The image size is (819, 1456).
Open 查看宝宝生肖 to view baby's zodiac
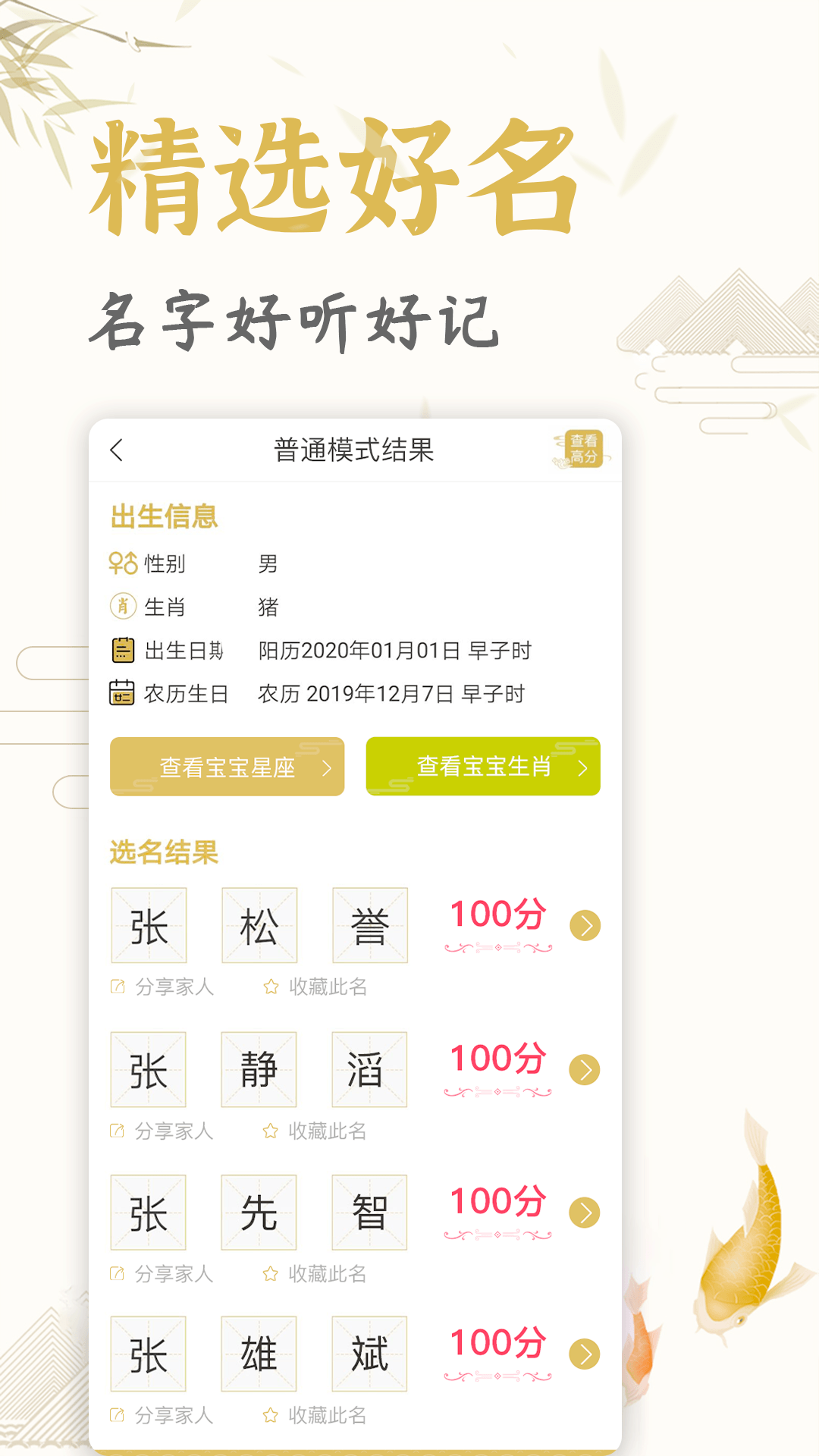pyautogui.click(x=484, y=767)
